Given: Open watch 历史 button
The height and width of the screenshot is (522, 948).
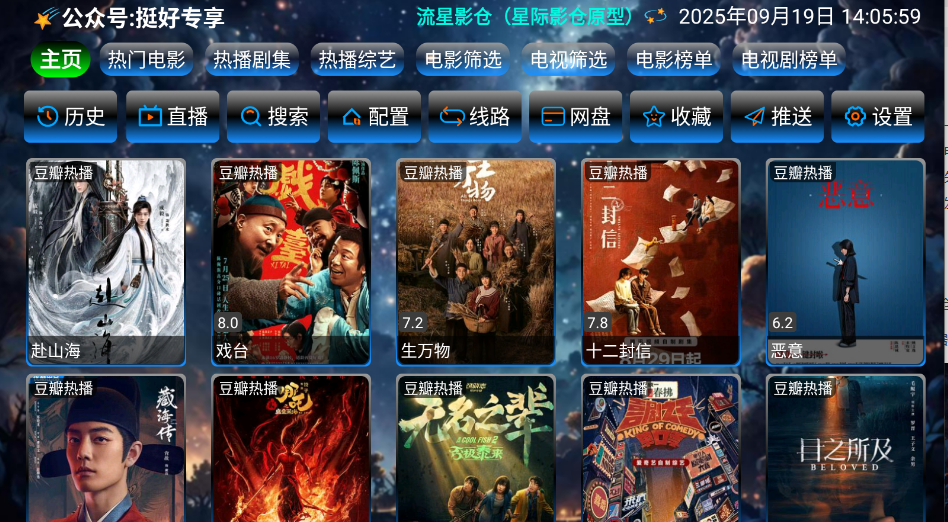Looking at the screenshot, I should click(71, 117).
